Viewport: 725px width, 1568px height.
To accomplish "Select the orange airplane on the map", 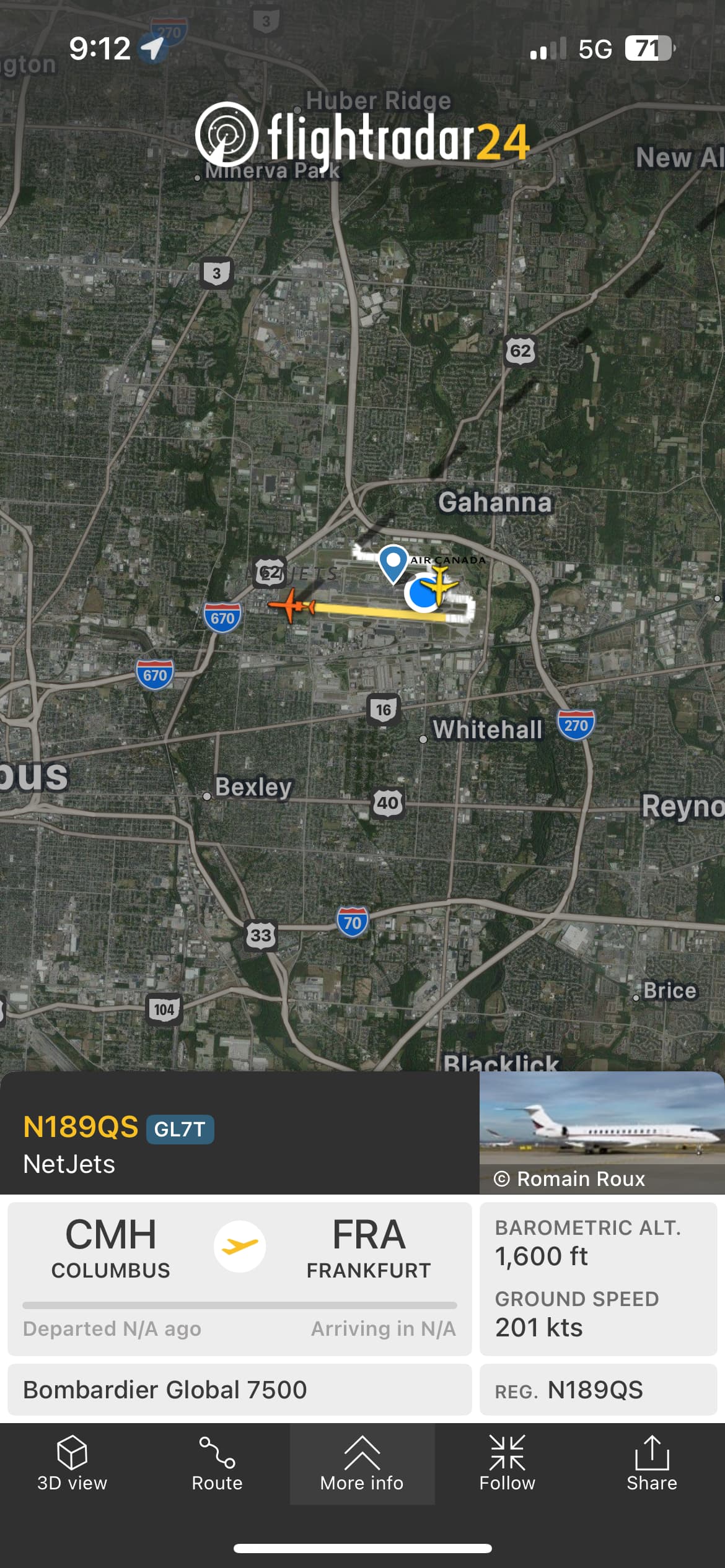I will [290, 605].
